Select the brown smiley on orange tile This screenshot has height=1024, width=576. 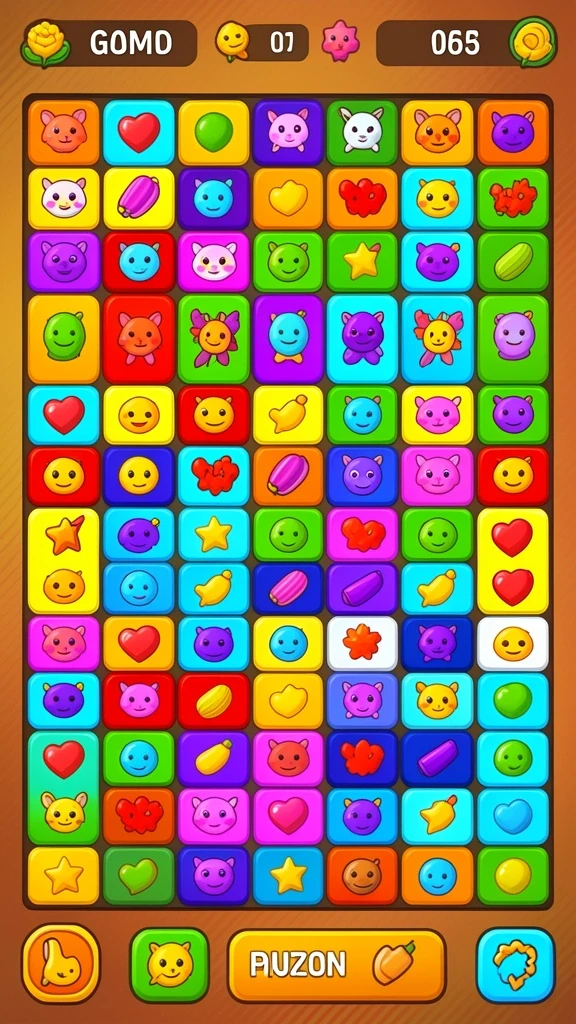pyautogui.click(x=362, y=876)
